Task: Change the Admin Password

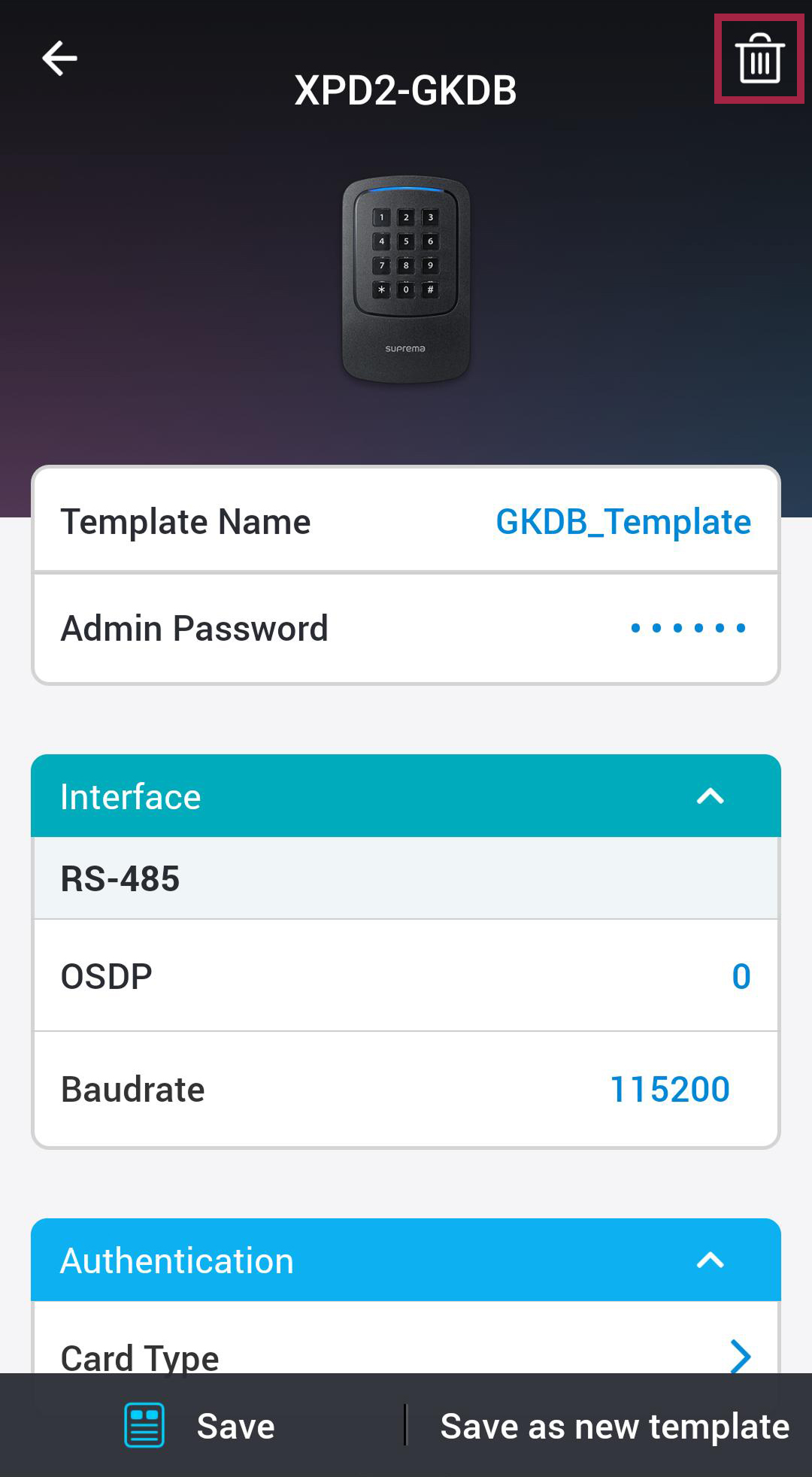Action: [x=687, y=629]
